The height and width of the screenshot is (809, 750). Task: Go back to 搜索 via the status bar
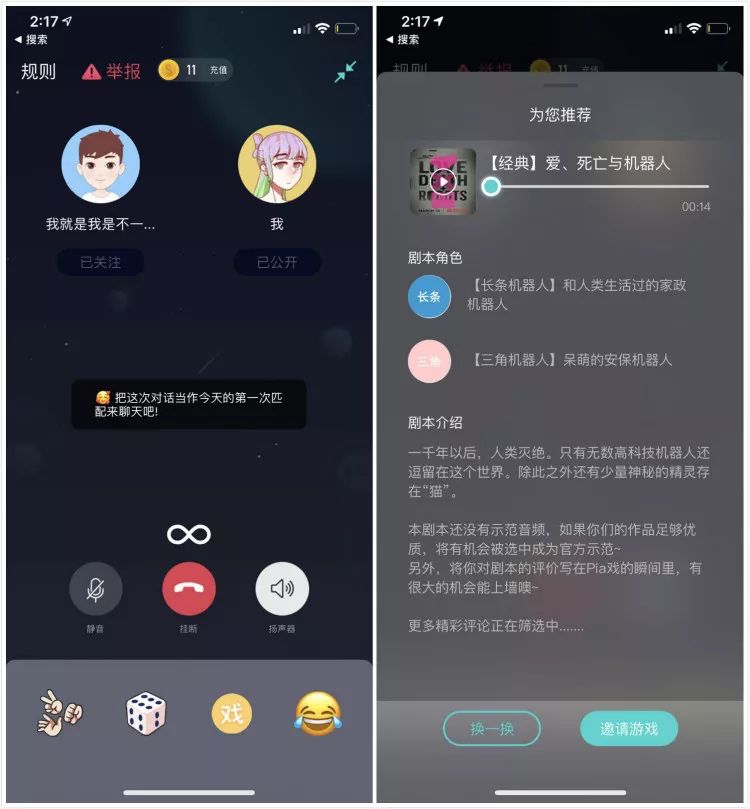[x=30, y=40]
